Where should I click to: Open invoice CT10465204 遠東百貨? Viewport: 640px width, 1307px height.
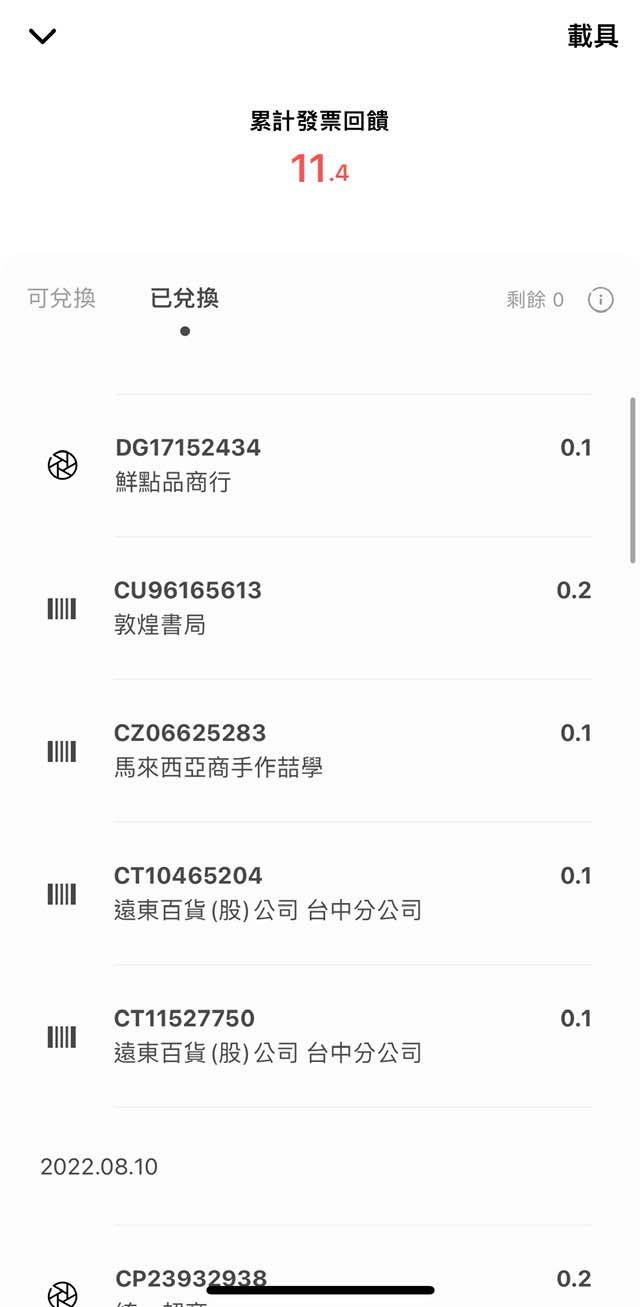click(x=320, y=893)
